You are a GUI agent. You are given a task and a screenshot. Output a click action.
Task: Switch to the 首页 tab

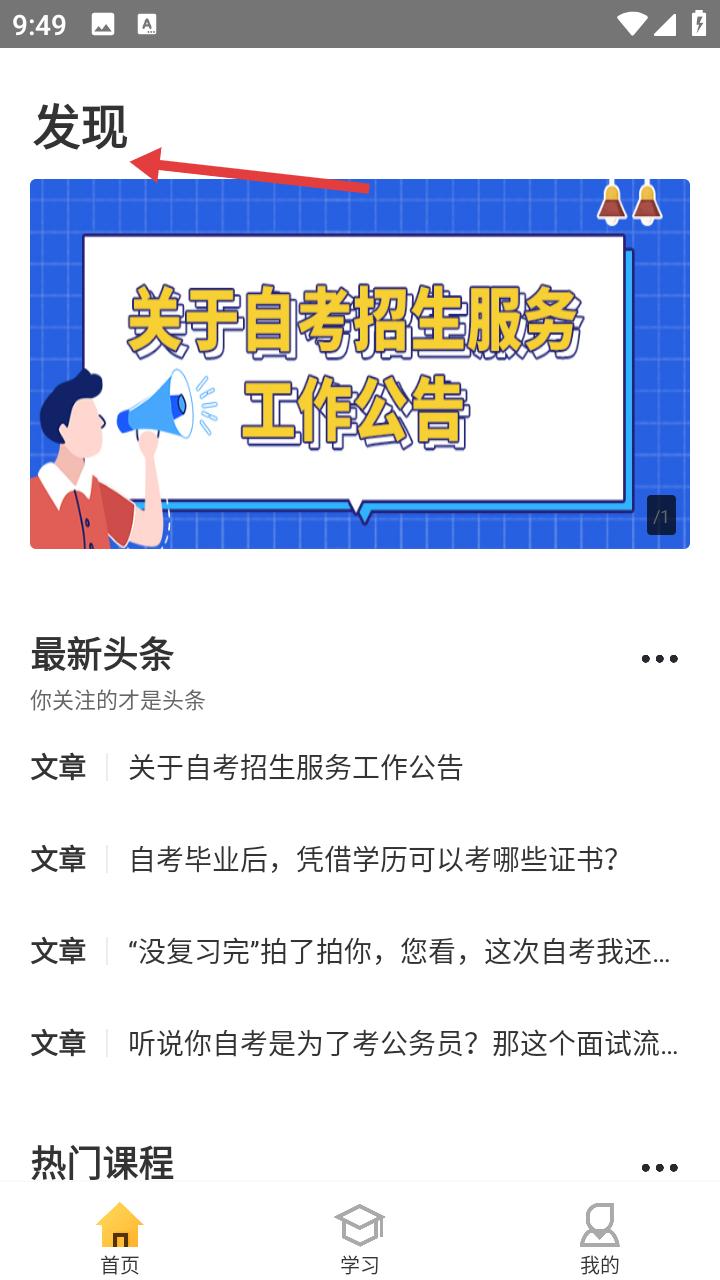tap(120, 1238)
